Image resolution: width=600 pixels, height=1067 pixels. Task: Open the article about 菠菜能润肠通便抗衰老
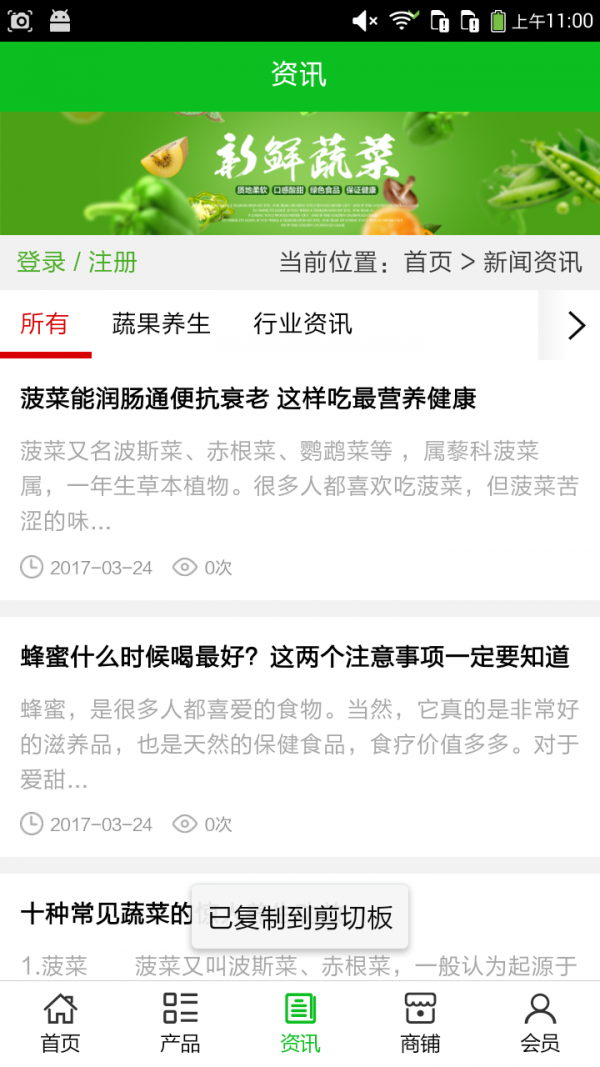pos(248,399)
